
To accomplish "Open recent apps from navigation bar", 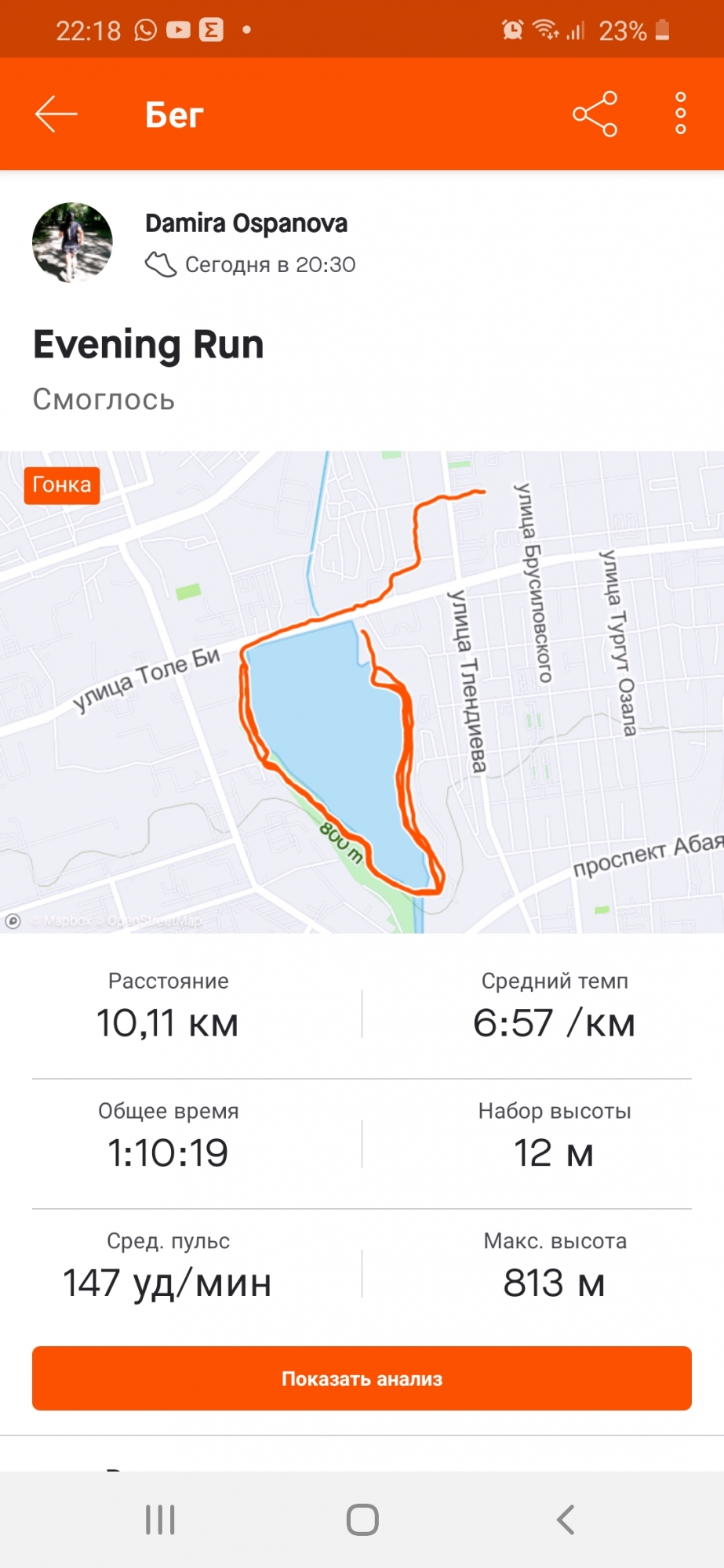I will [x=160, y=1519].
